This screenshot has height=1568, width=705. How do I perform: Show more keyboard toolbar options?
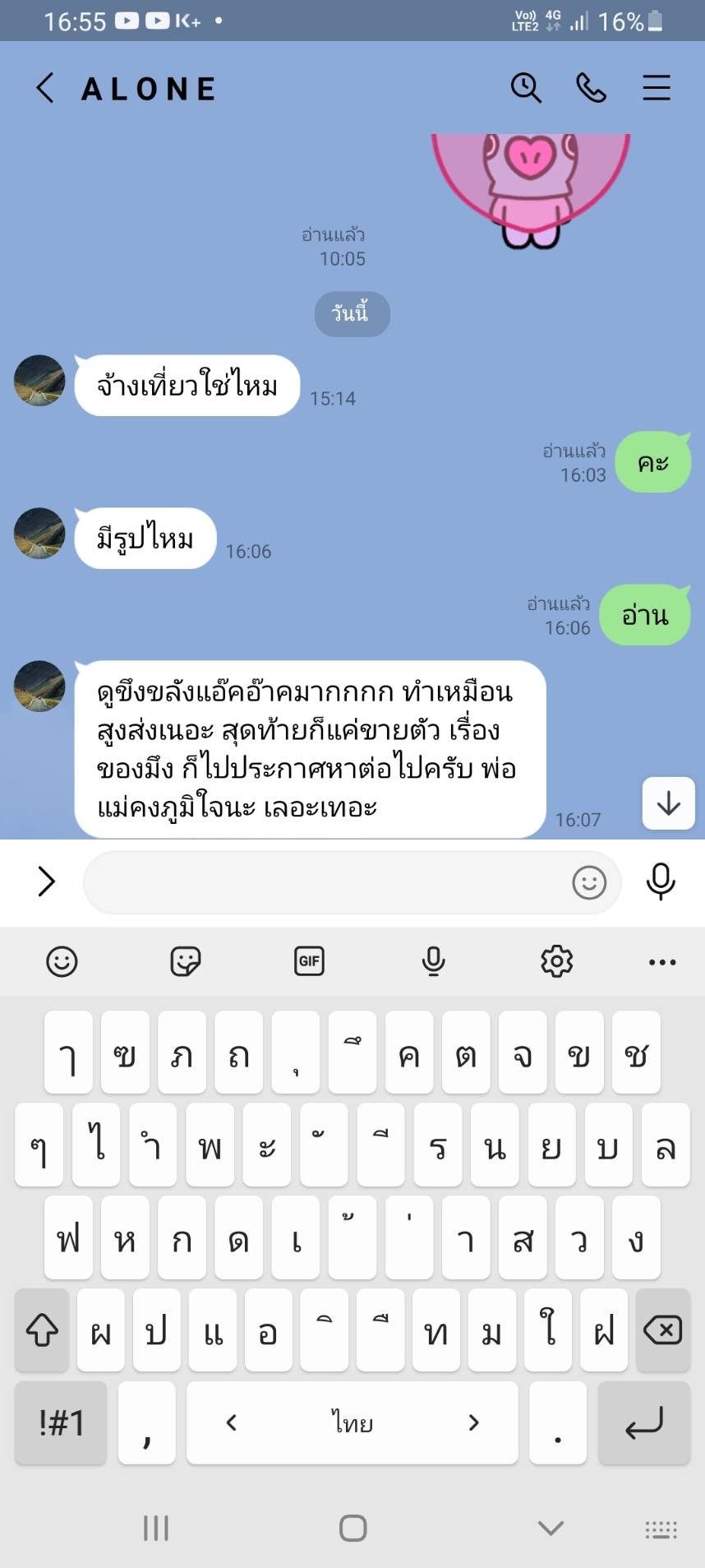coord(662,962)
